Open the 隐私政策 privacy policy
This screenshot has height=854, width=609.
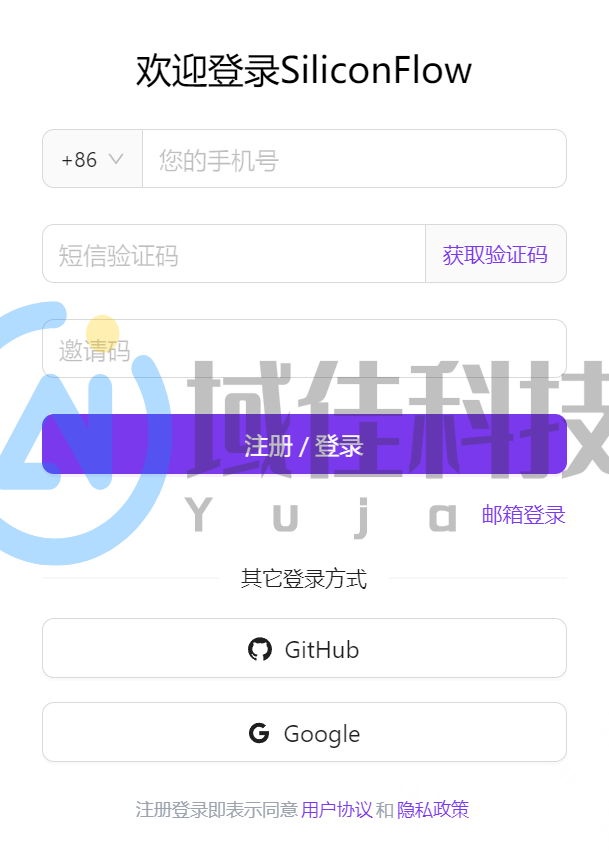pyautogui.click(x=433, y=810)
